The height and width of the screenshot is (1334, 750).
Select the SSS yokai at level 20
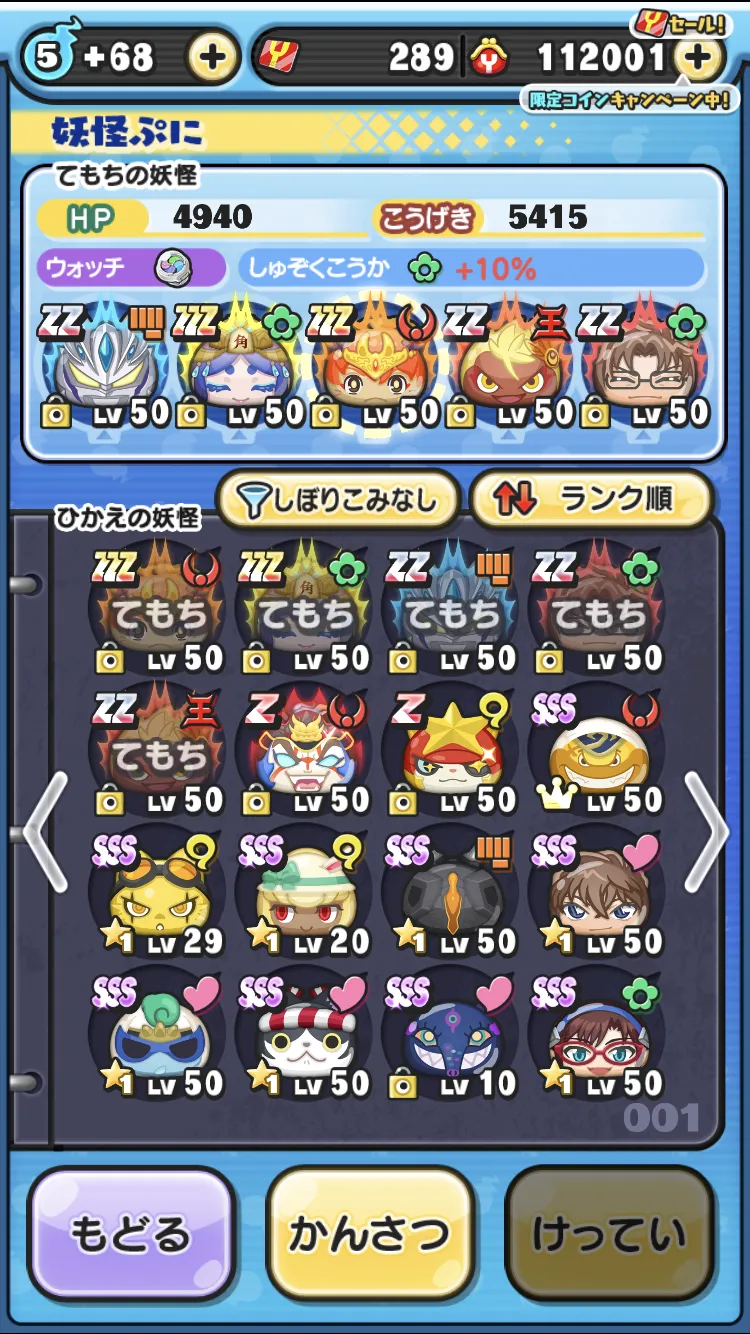[302, 893]
